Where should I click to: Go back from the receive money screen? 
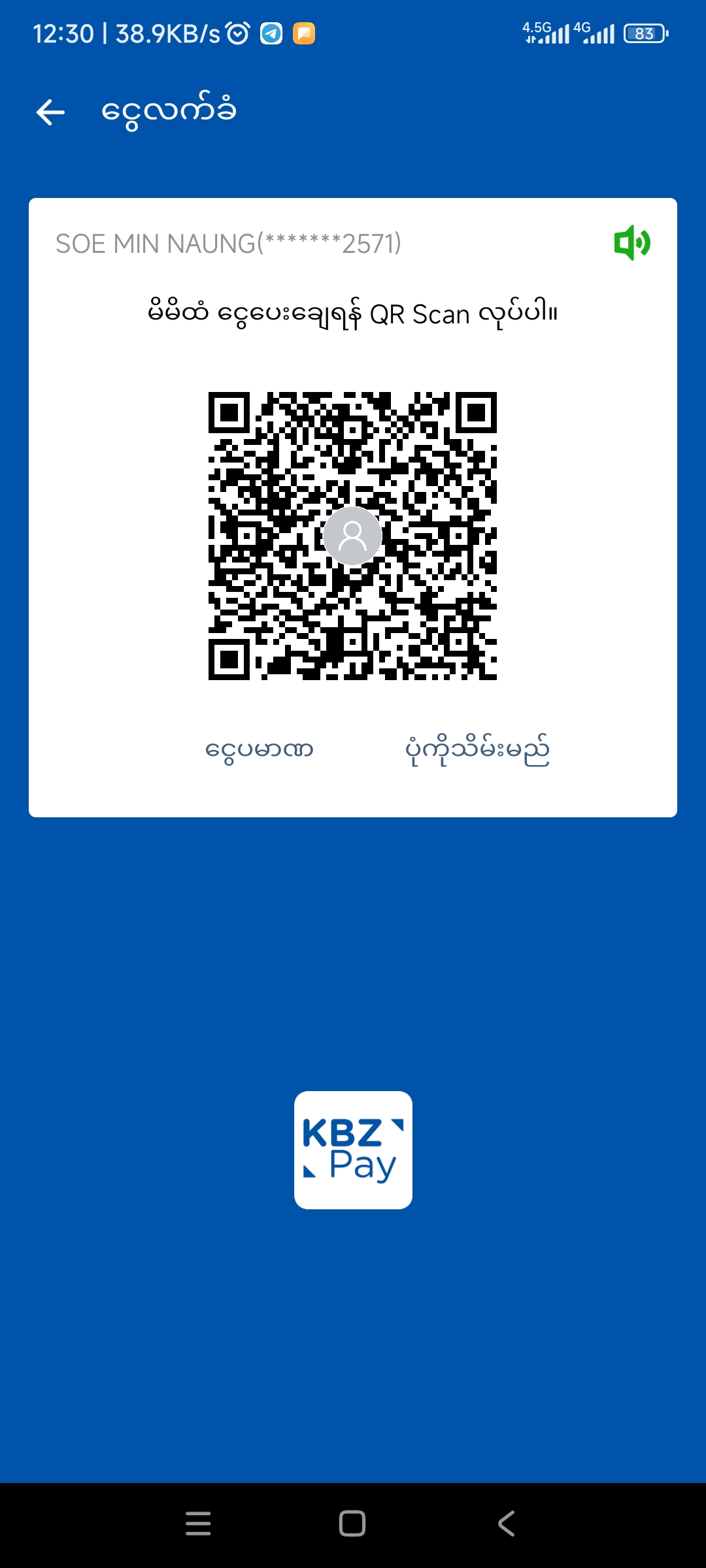pyautogui.click(x=50, y=112)
